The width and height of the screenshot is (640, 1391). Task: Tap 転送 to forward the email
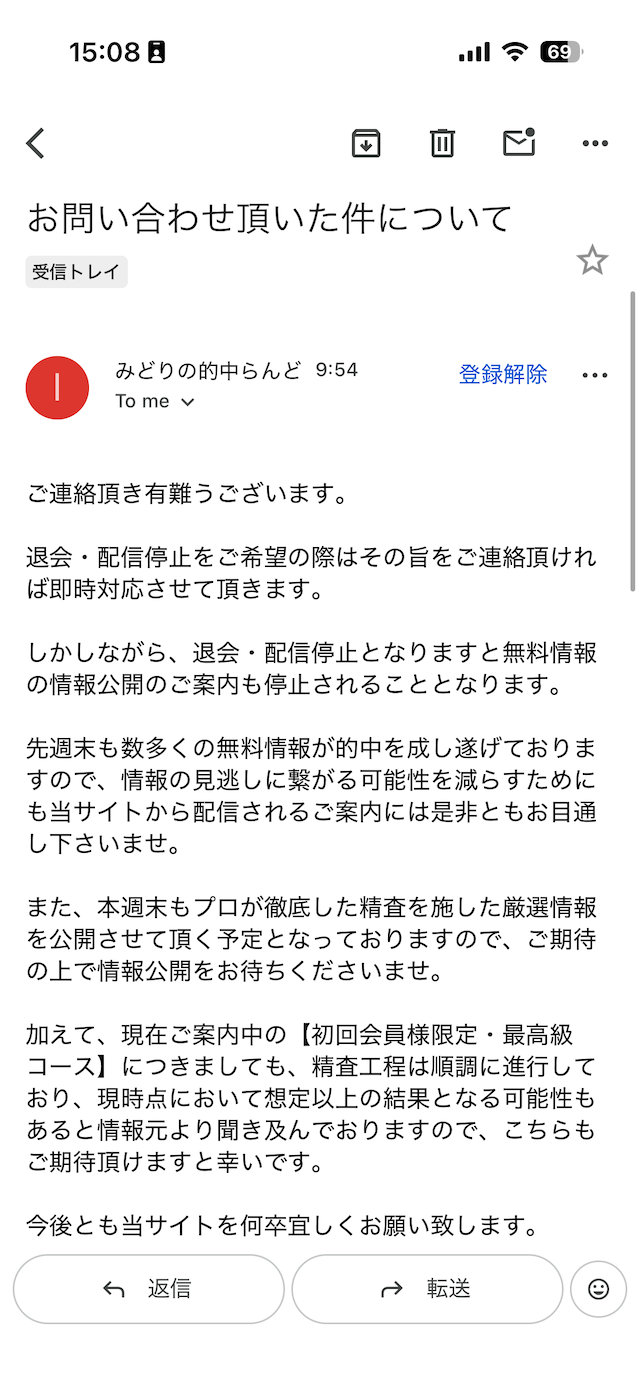pyautogui.click(x=427, y=1289)
